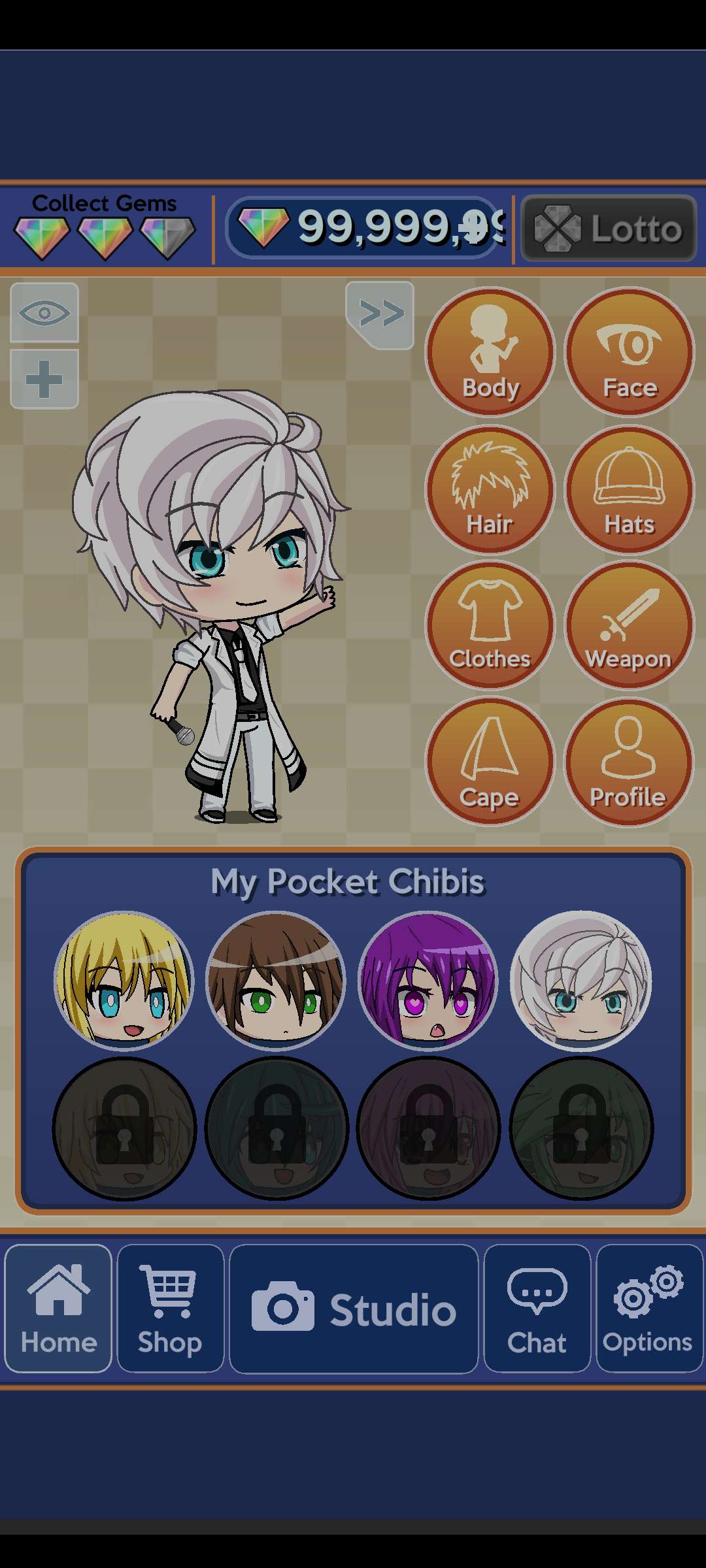Select the brown-haired chibi

click(276, 980)
